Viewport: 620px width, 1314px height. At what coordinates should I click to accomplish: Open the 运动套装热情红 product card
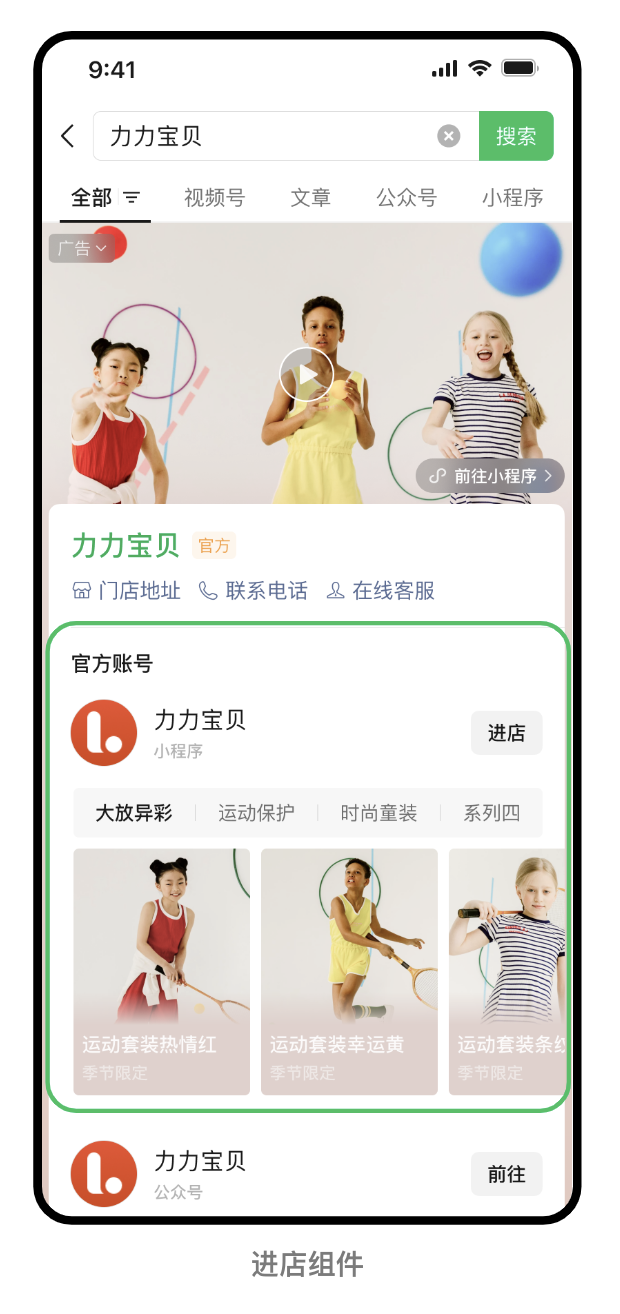161,970
